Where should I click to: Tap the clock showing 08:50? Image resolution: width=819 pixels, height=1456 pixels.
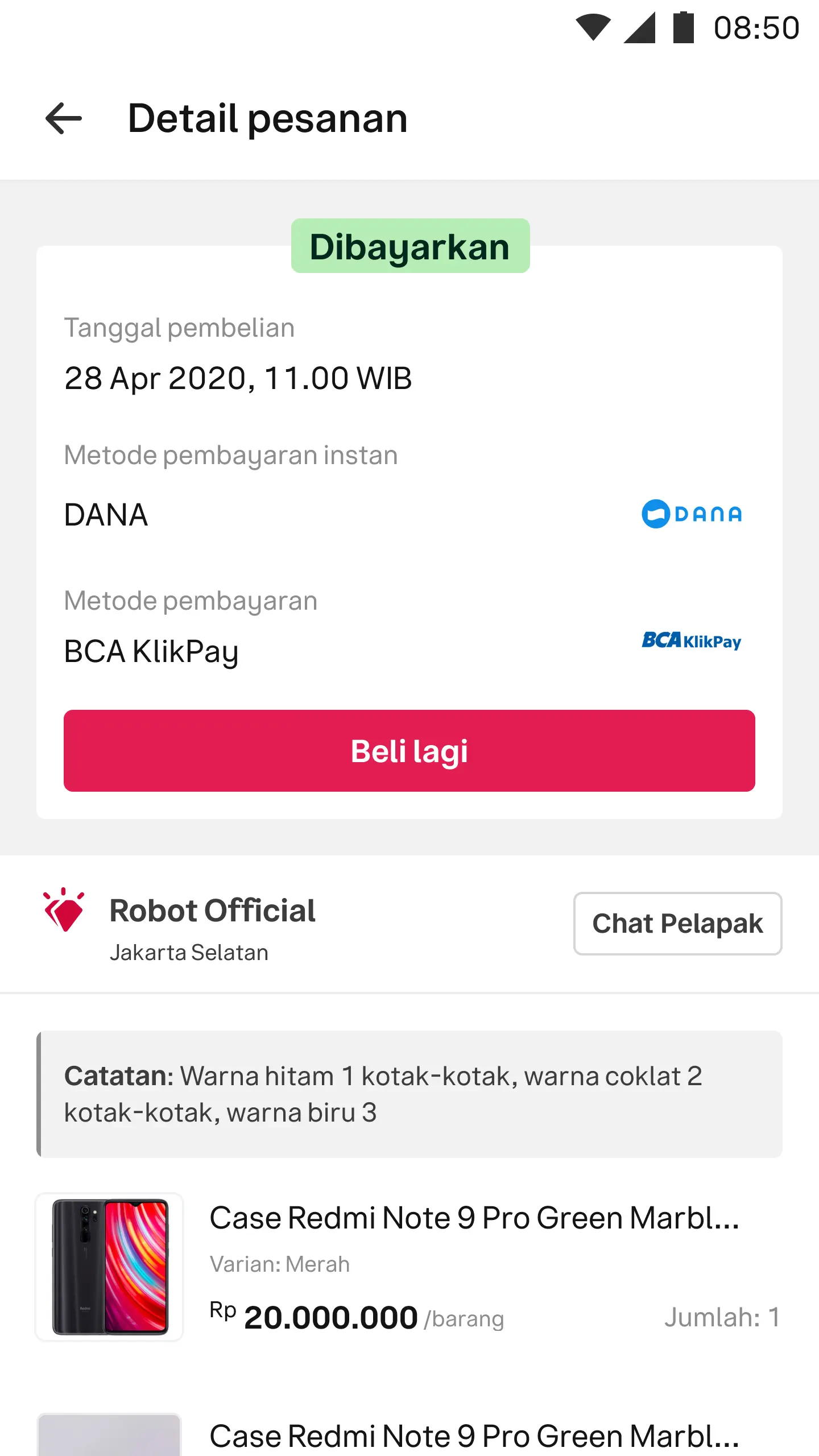pyautogui.click(x=756, y=27)
